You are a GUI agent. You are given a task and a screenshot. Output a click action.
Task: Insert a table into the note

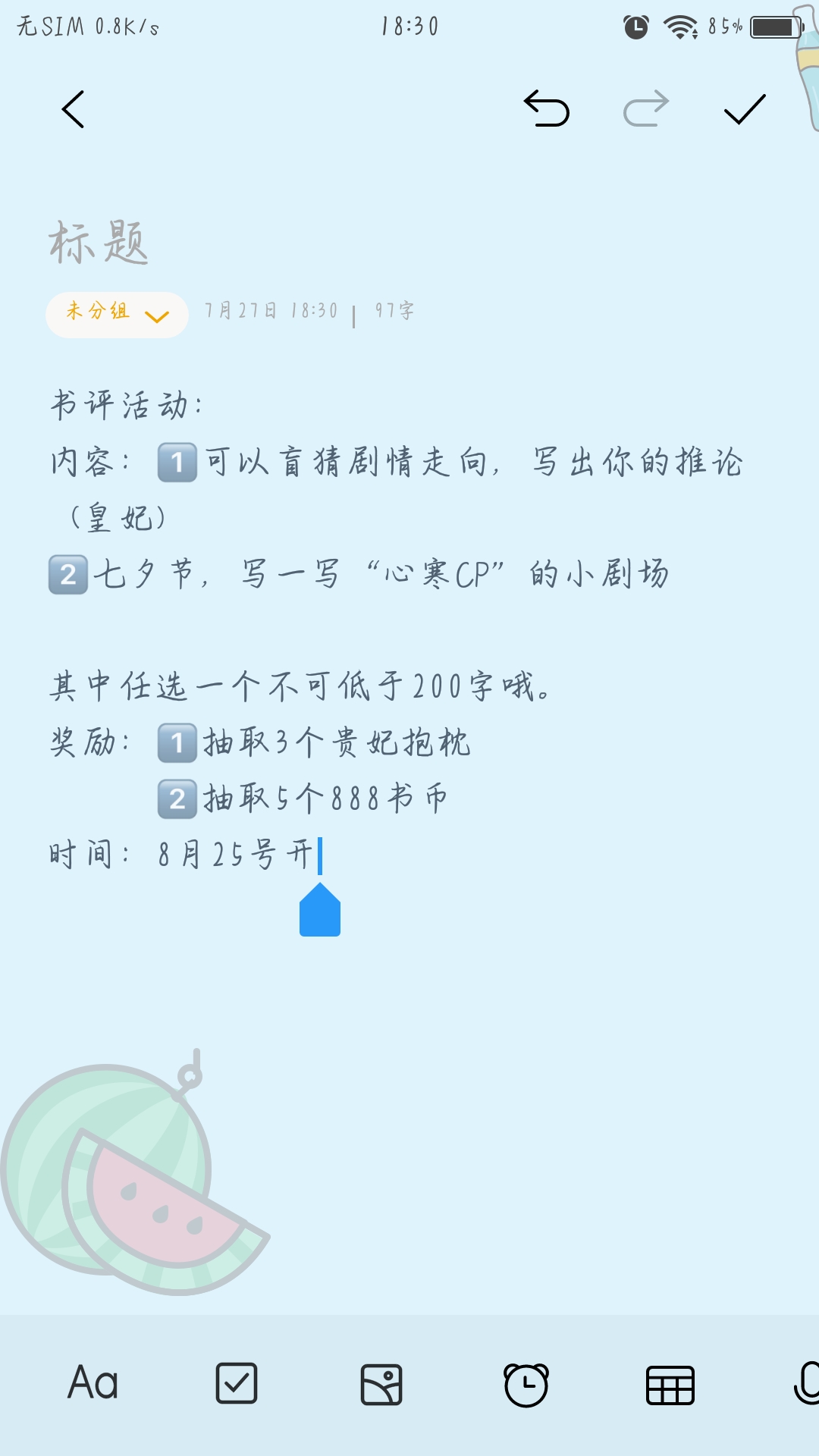(670, 1385)
